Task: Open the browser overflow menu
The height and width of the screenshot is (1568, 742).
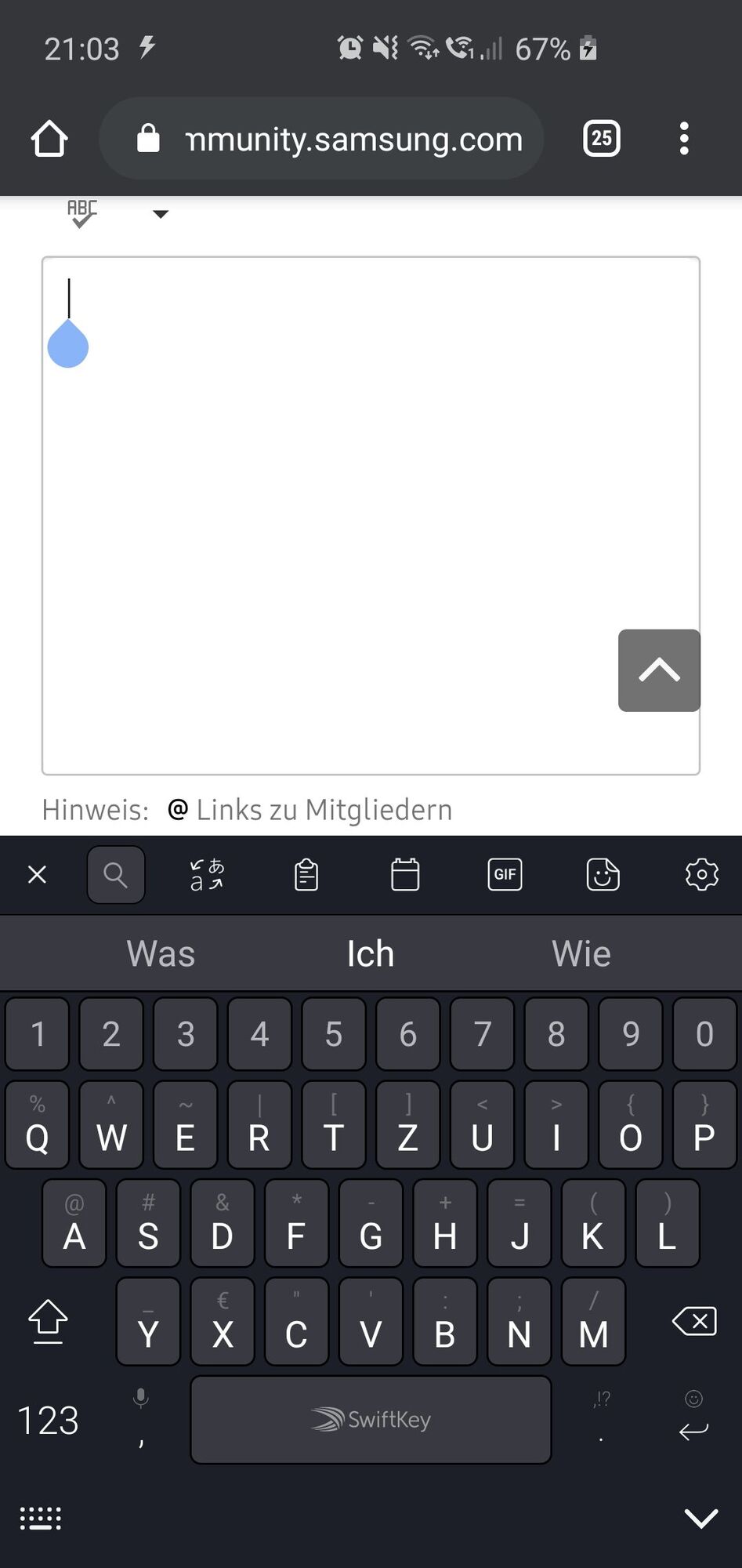Action: pyautogui.click(x=684, y=139)
